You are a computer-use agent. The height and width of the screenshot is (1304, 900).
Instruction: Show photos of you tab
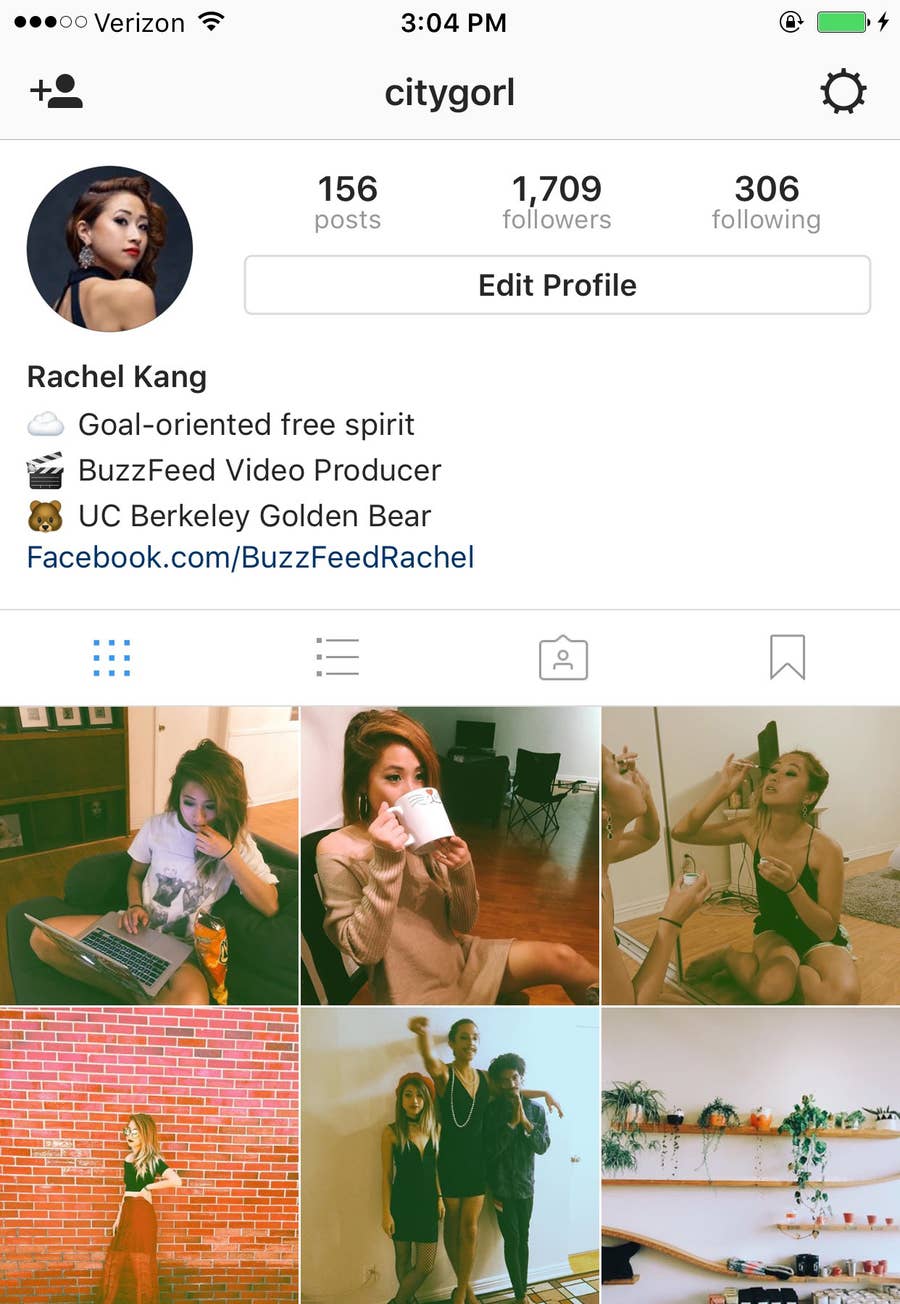pyautogui.click(x=563, y=658)
